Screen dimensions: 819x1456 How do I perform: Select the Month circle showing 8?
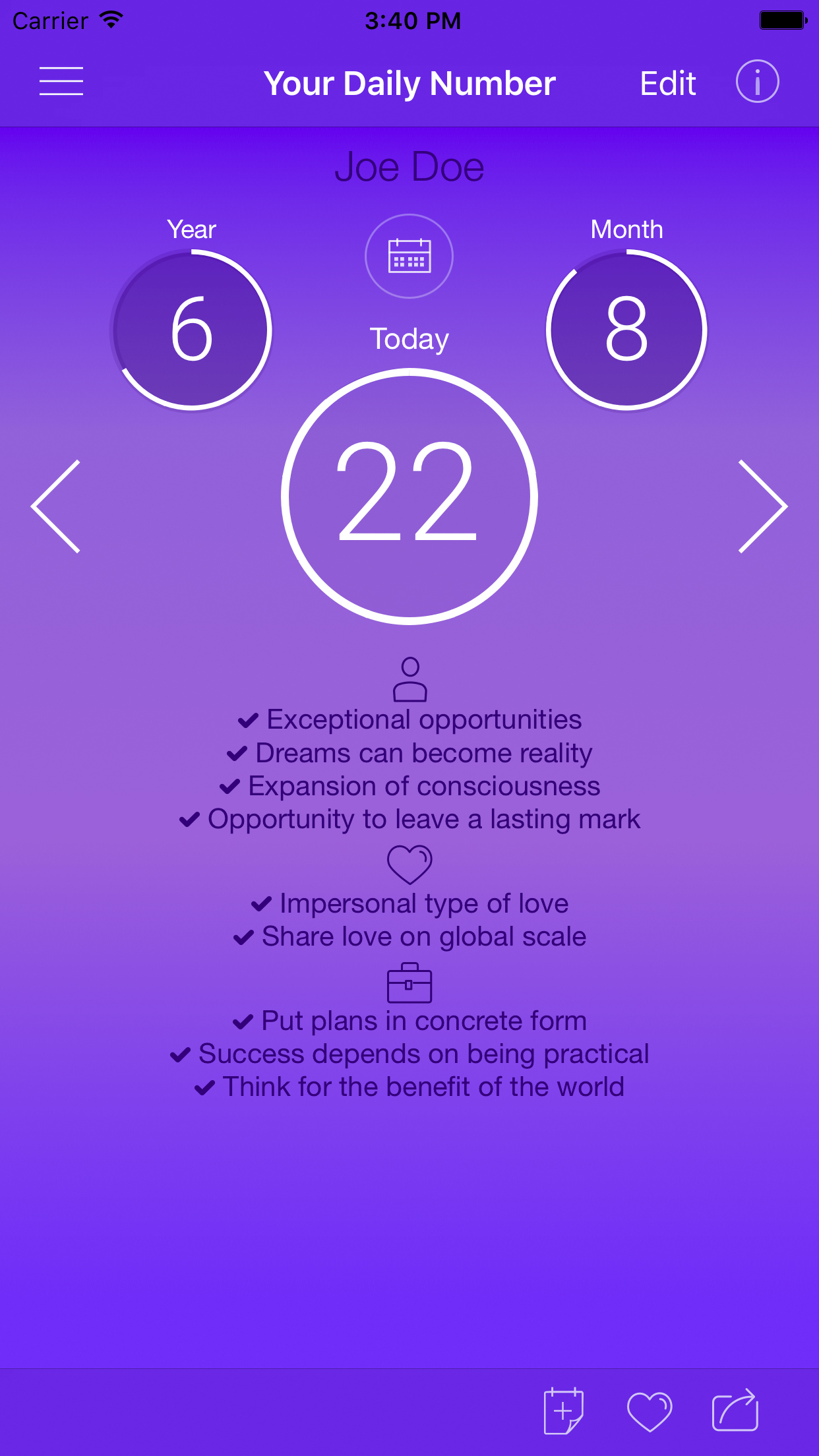pos(626,330)
